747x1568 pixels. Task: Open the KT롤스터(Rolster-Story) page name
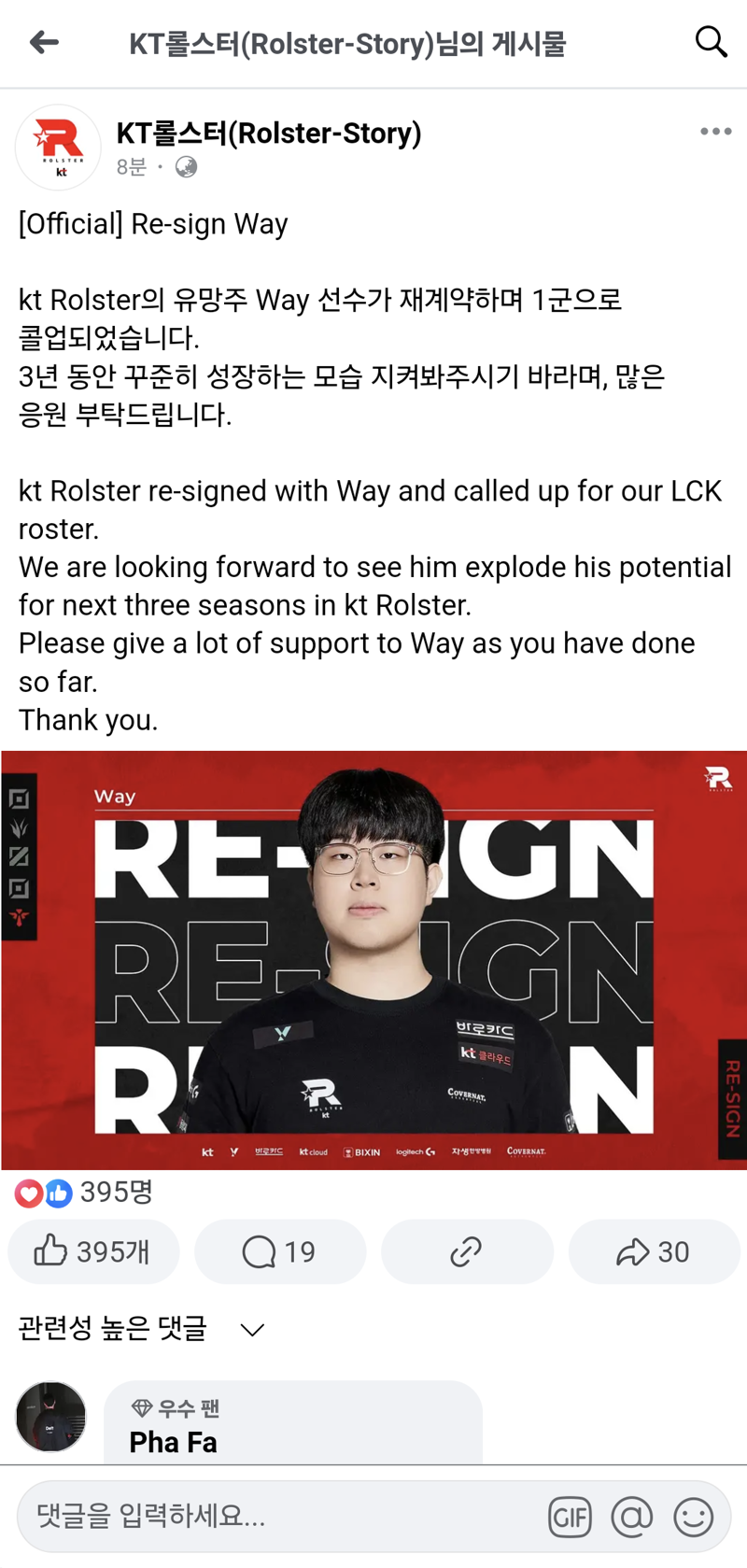269,134
